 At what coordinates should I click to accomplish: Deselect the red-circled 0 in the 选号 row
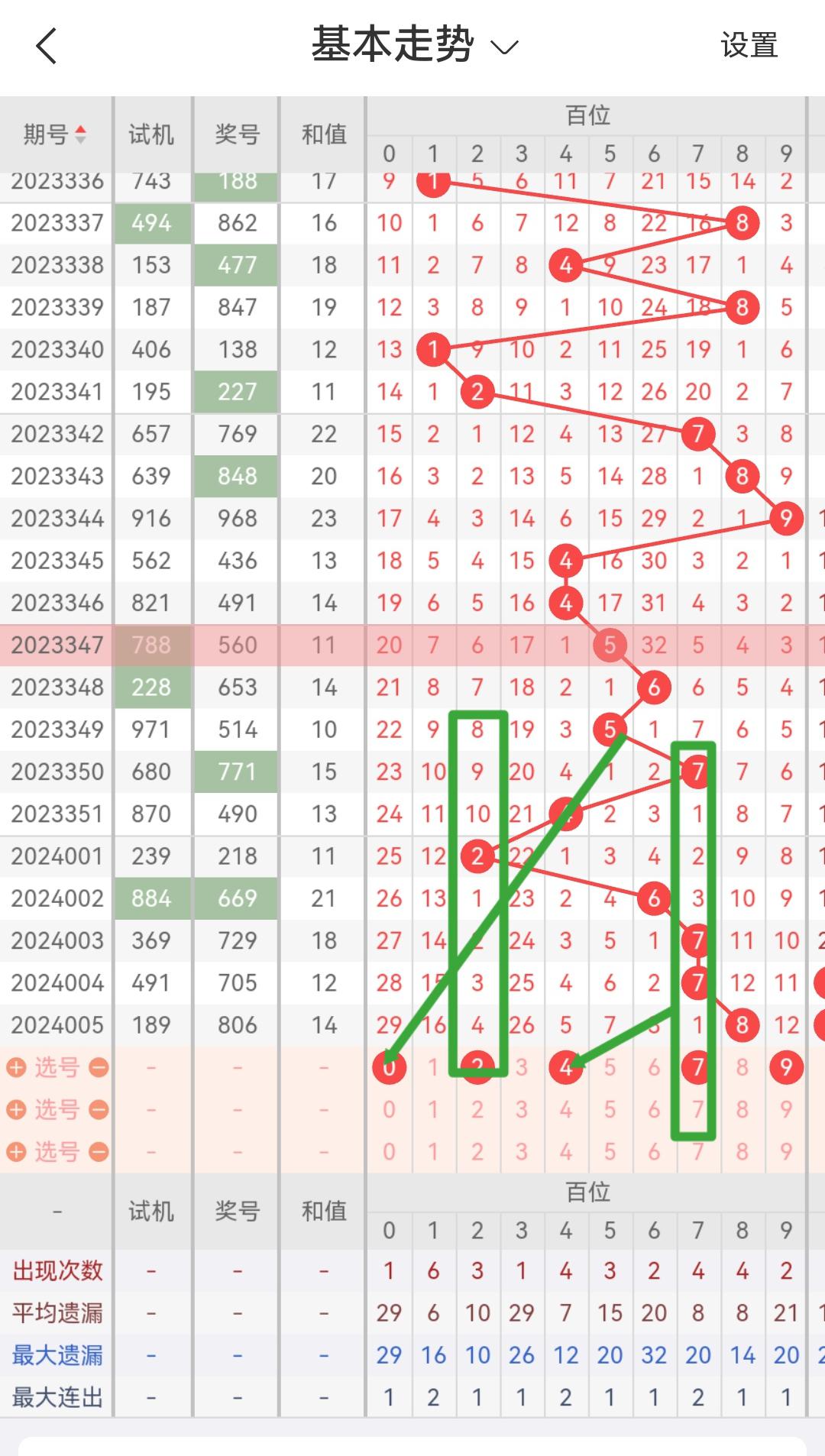pyautogui.click(x=389, y=1067)
